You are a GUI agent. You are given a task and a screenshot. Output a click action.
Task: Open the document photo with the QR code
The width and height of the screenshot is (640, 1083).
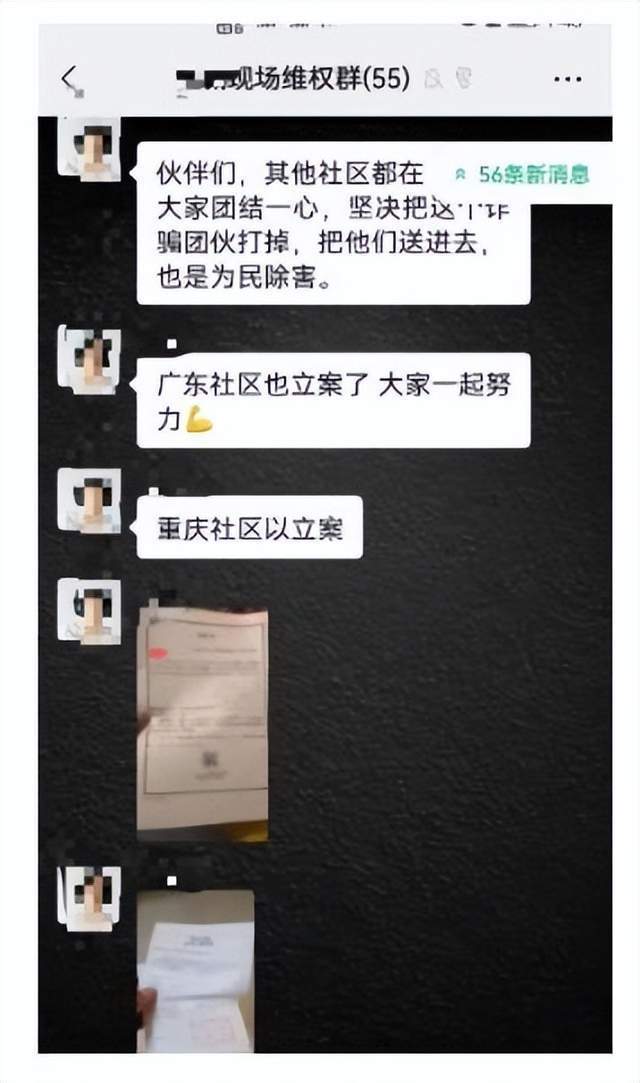202,720
